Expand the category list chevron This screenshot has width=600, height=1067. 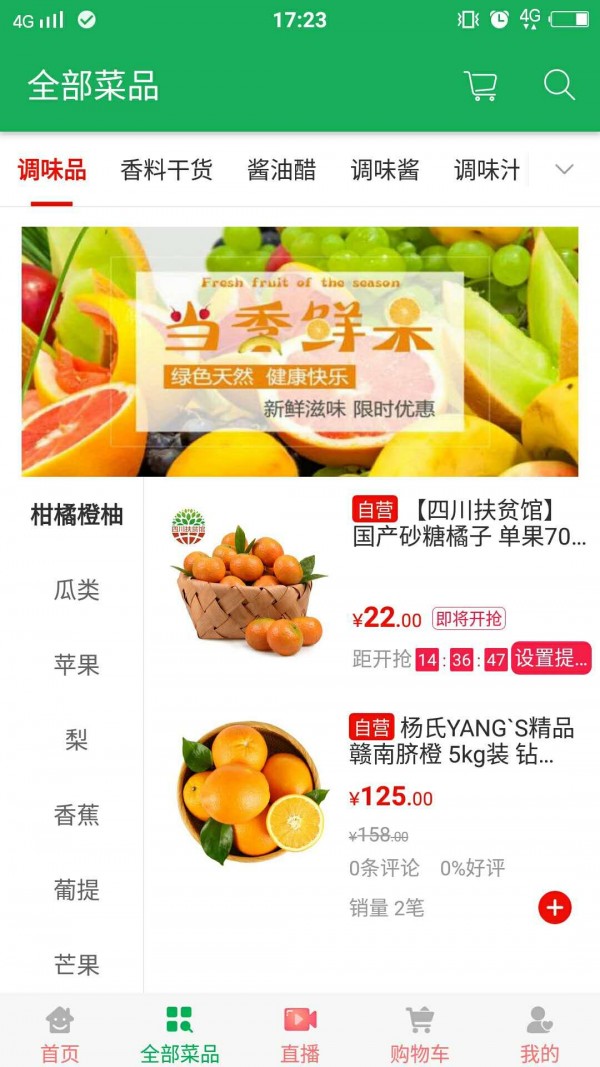click(564, 170)
